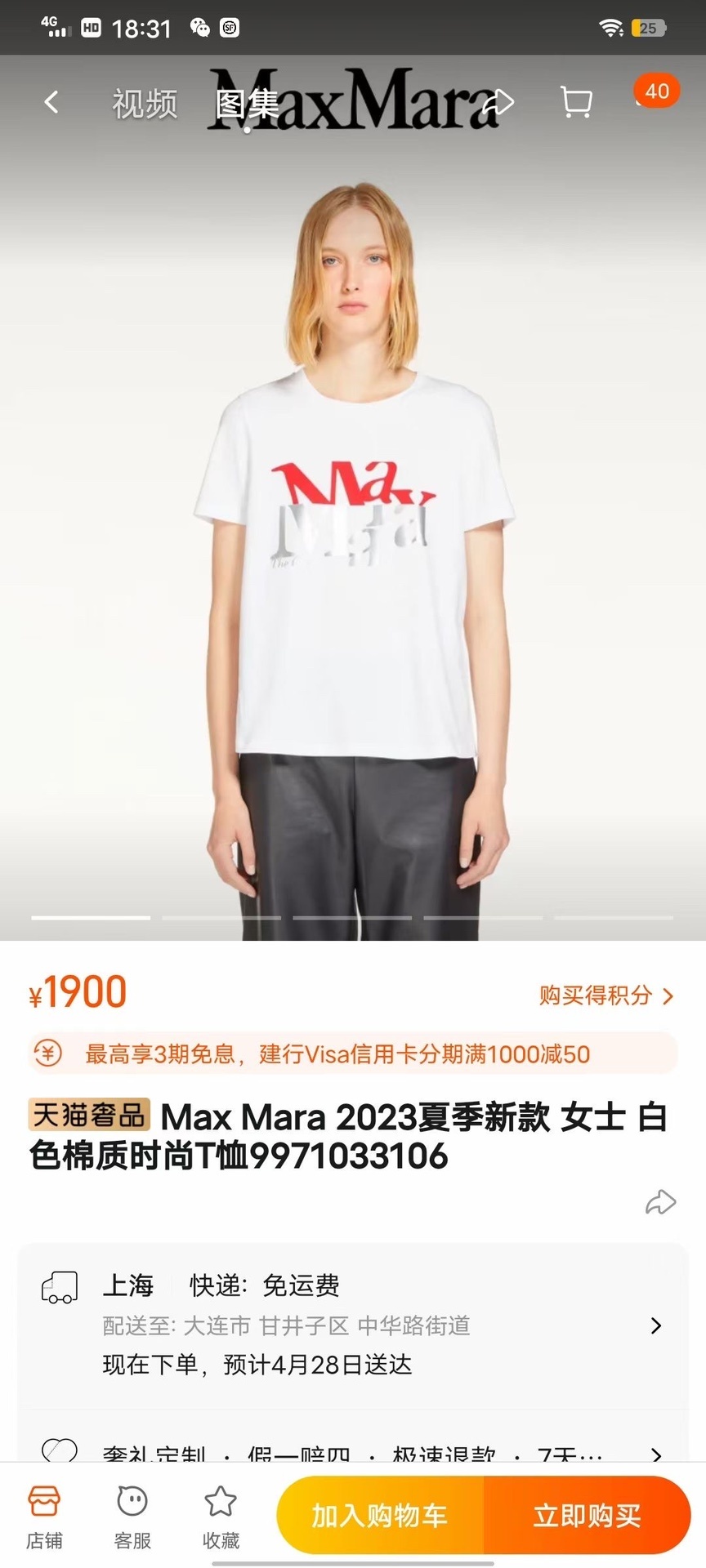Switch to the 视频 tab
The image size is (706, 1568).
pos(145,104)
